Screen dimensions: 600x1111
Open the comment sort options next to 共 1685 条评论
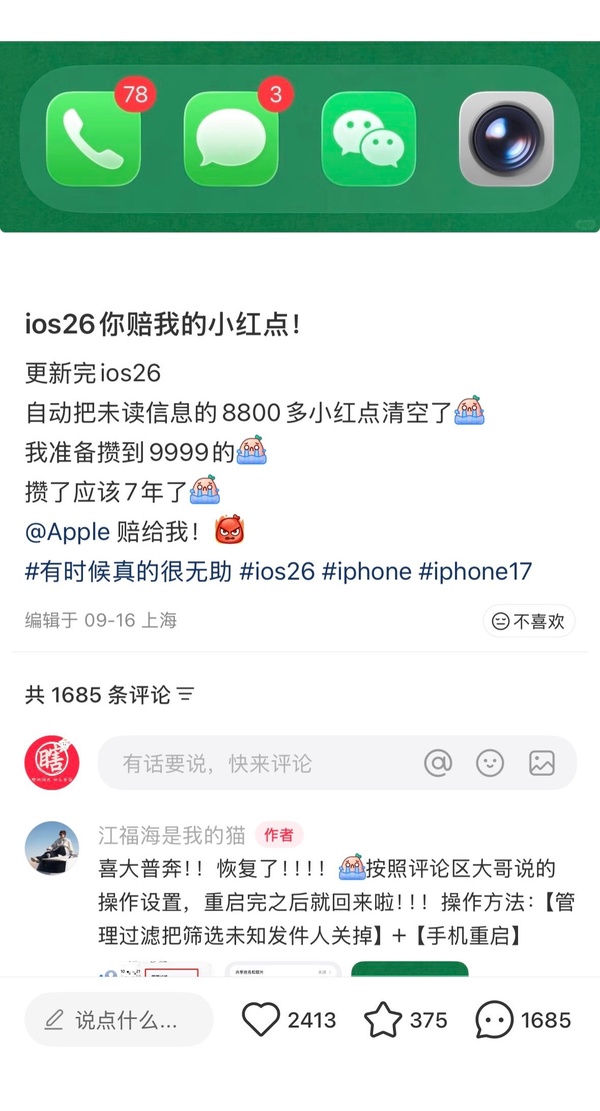point(186,695)
